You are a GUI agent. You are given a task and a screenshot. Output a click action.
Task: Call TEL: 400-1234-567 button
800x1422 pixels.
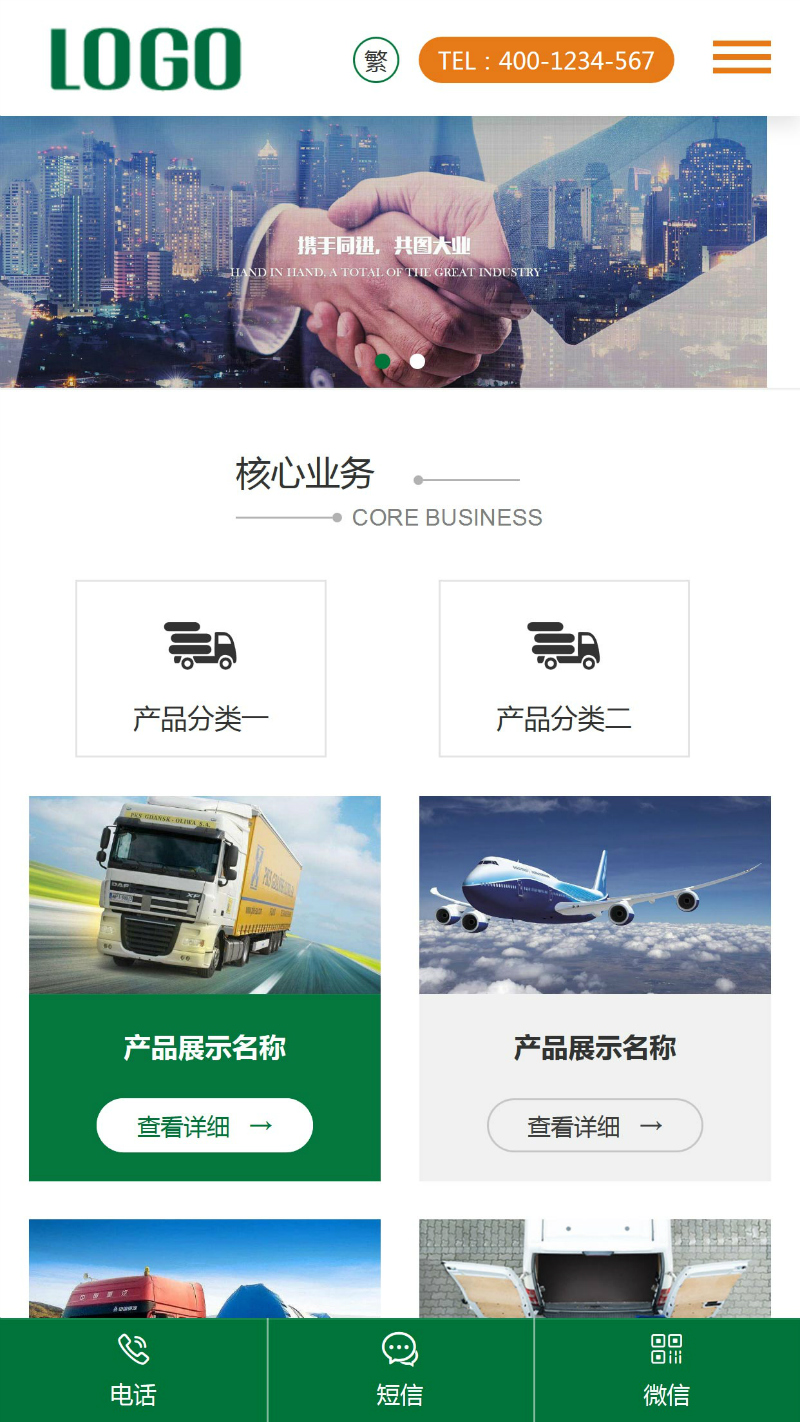pos(546,61)
